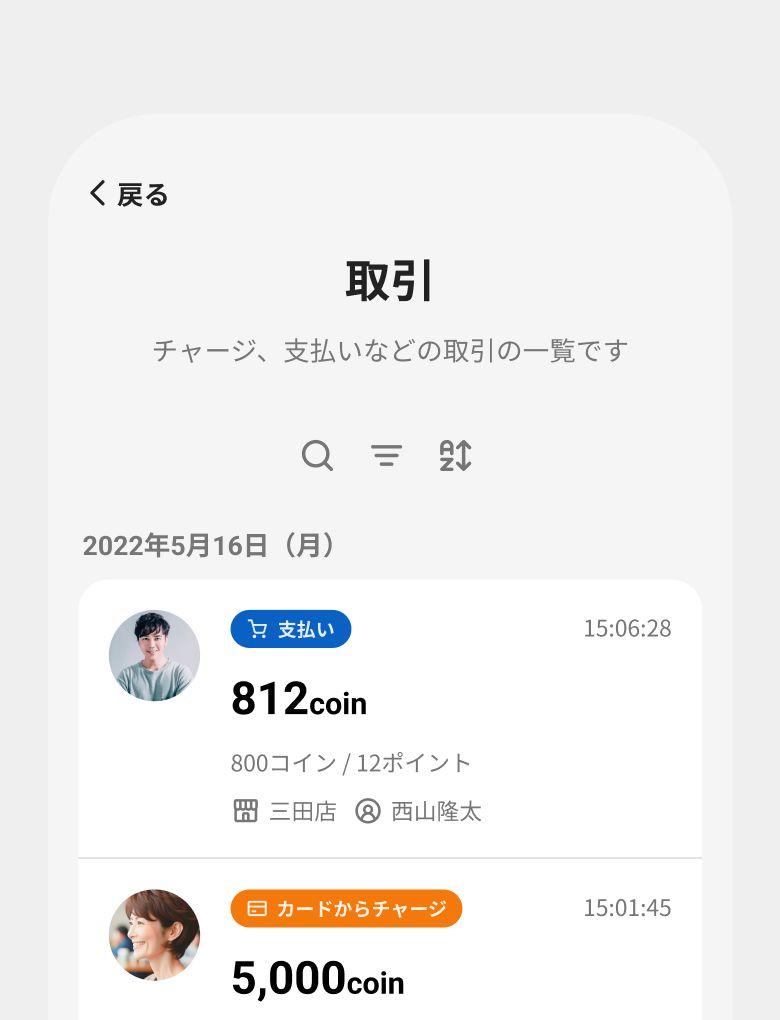Sort the list with the A-Z sort icon
Screen dimensions: 780x1020
click(x=455, y=455)
